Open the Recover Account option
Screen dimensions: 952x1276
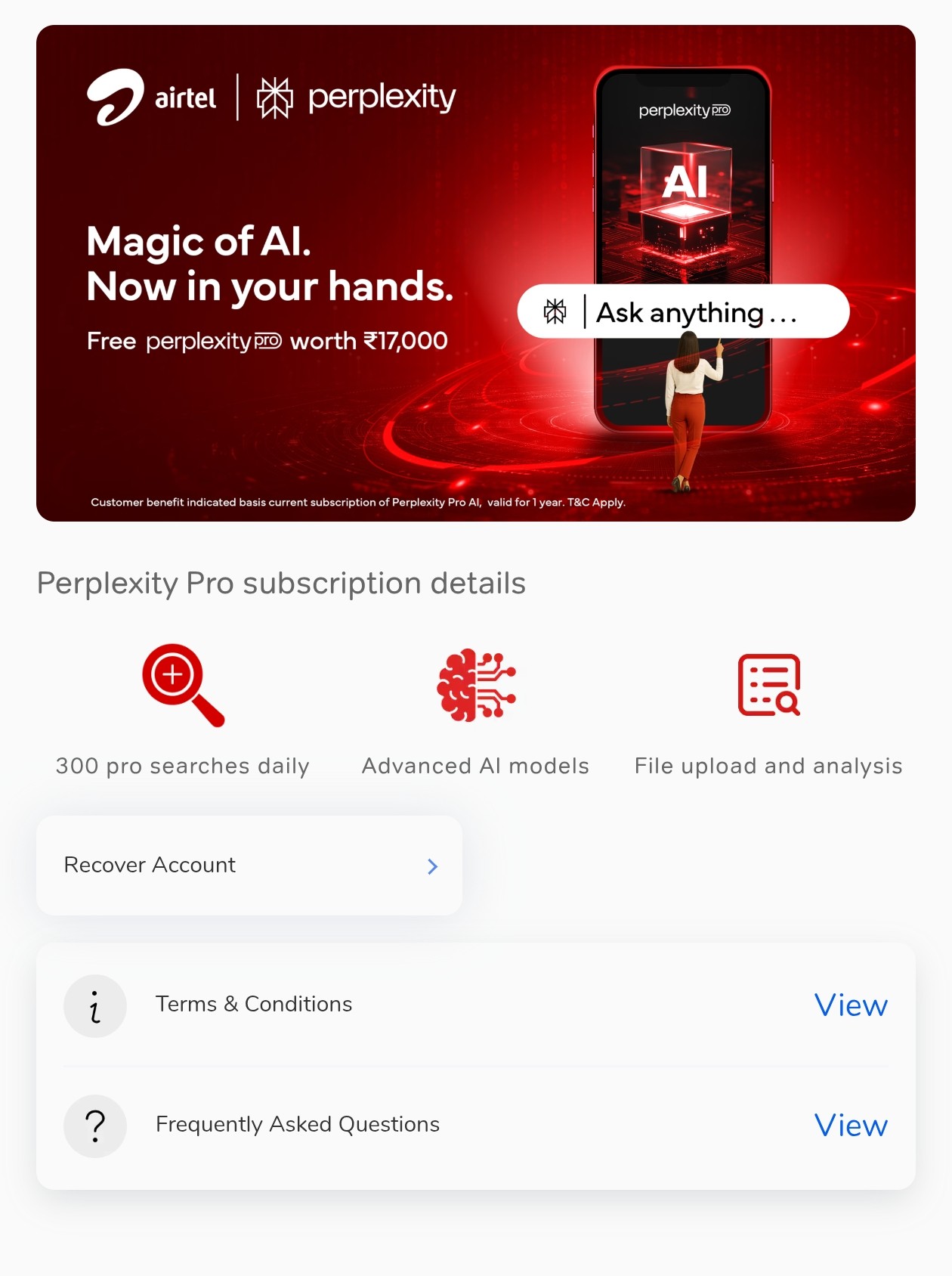(x=249, y=865)
